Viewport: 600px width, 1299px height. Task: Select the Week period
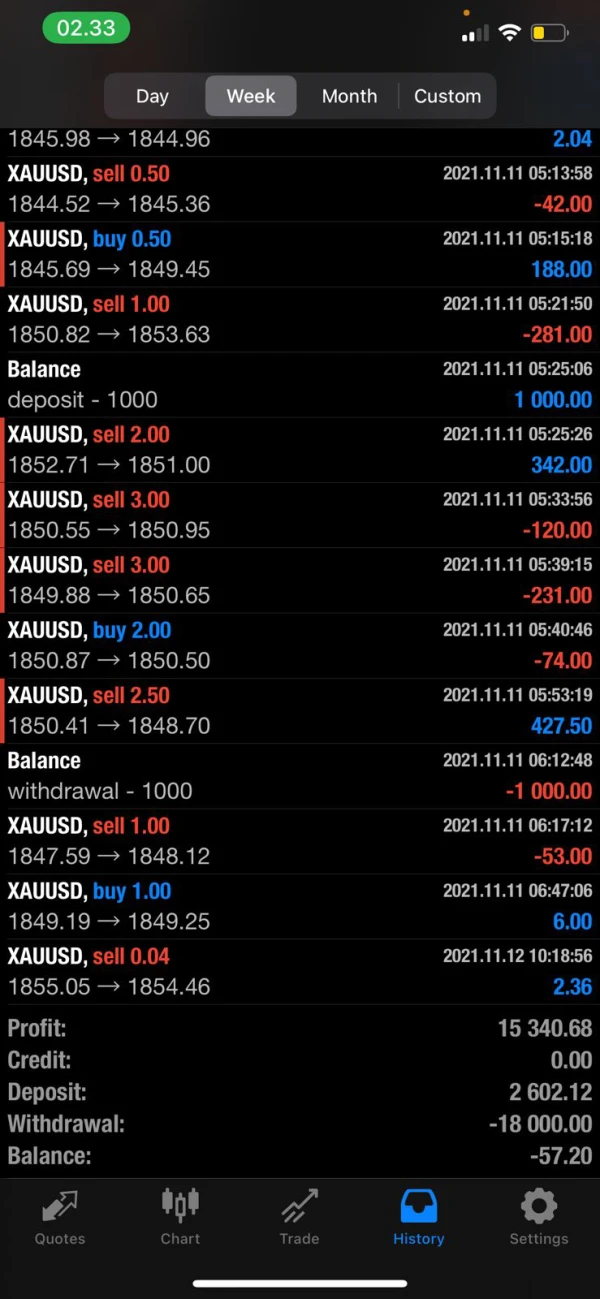coord(250,96)
